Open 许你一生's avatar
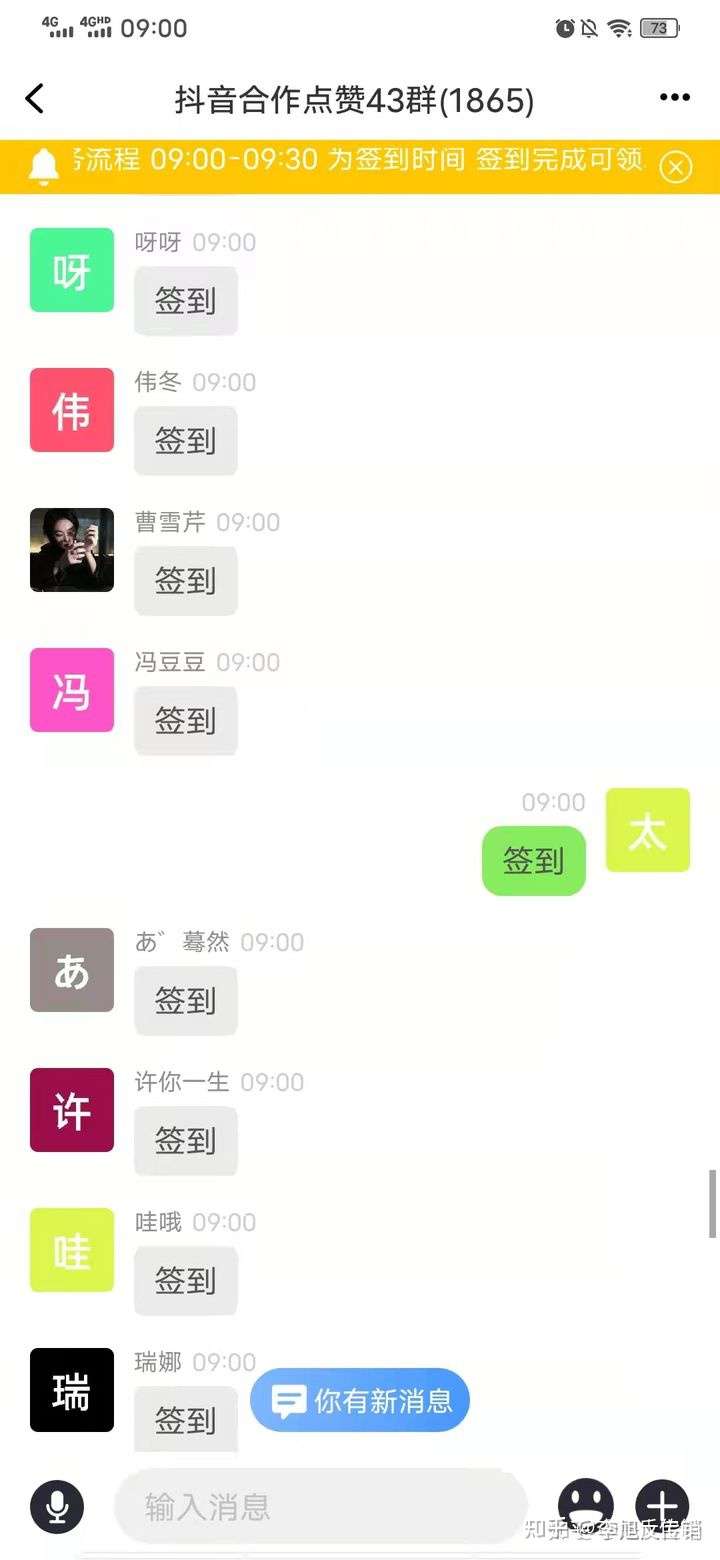Image resolution: width=720 pixels, height=1560 pixels. point(72,1110)
